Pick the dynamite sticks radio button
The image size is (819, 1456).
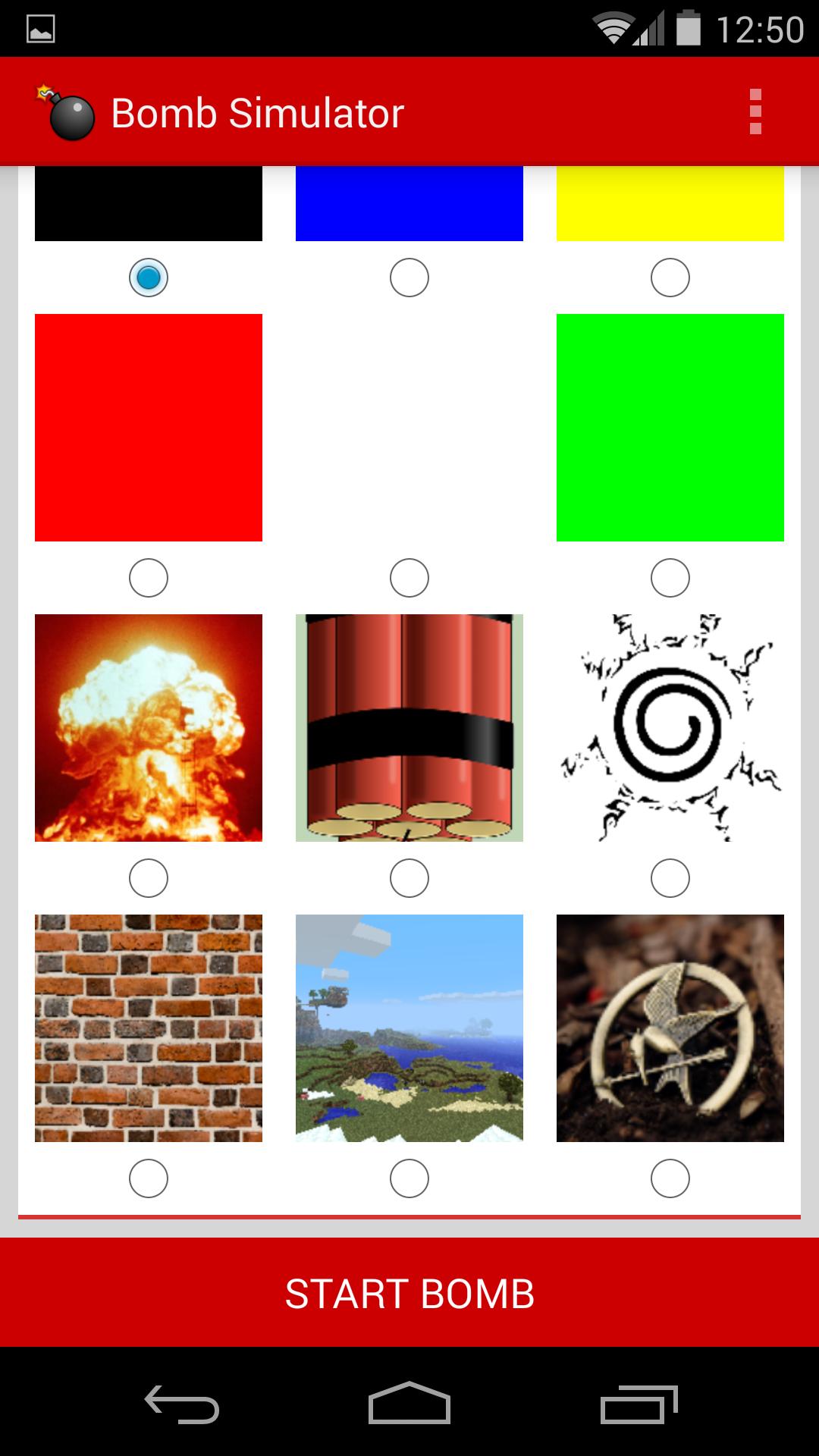click(409, 878)
